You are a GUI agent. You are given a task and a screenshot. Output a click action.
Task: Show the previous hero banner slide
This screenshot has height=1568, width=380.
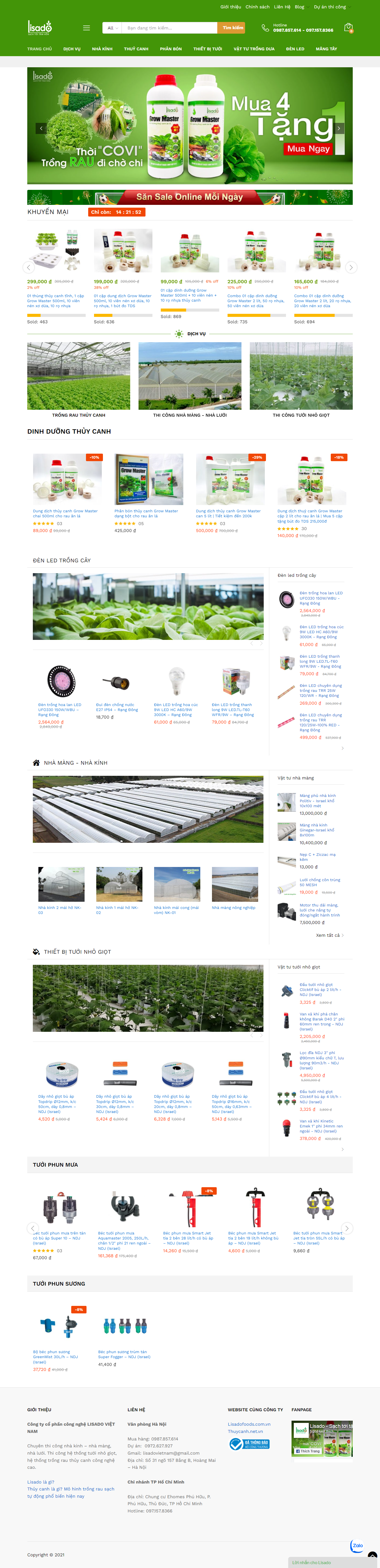[41, 128]
